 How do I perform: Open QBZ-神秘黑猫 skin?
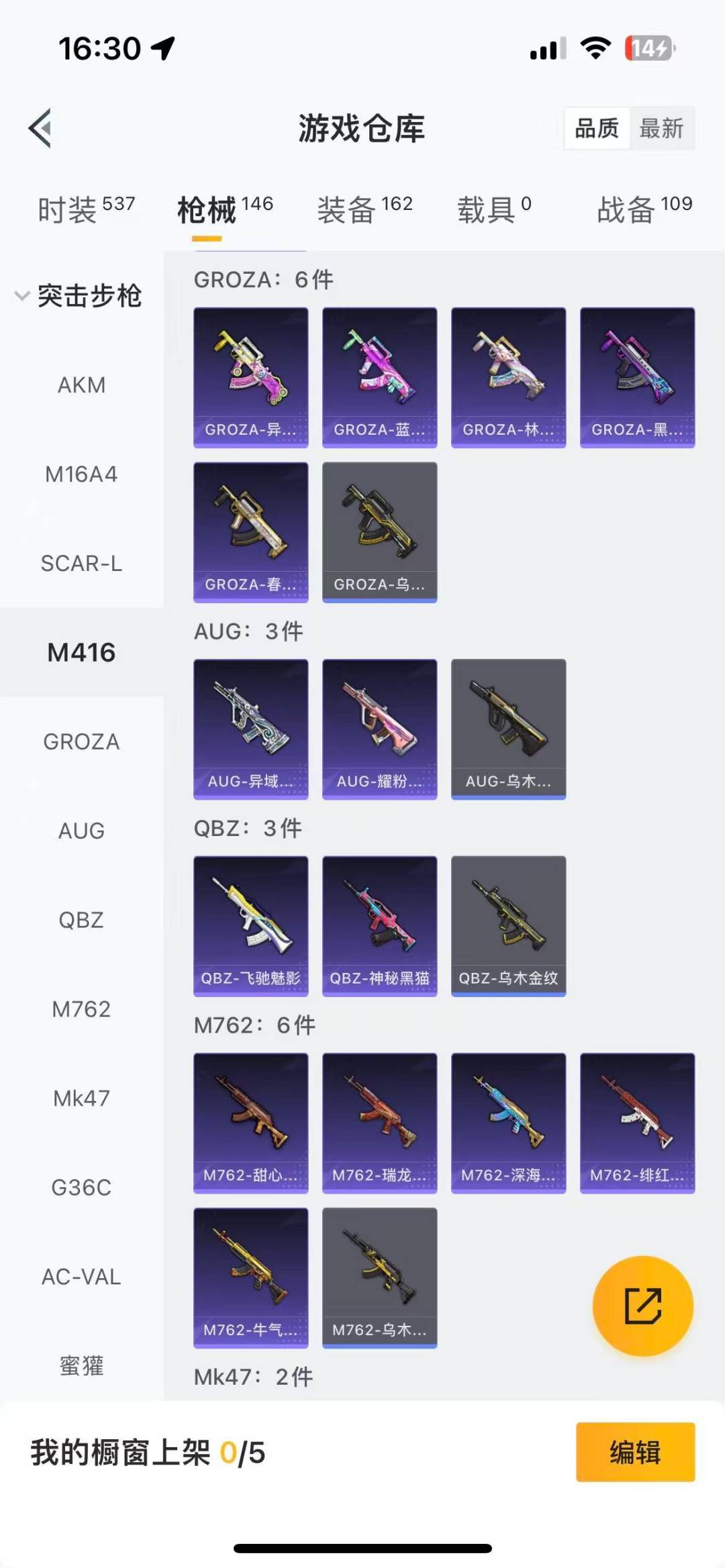click(380, 926)
